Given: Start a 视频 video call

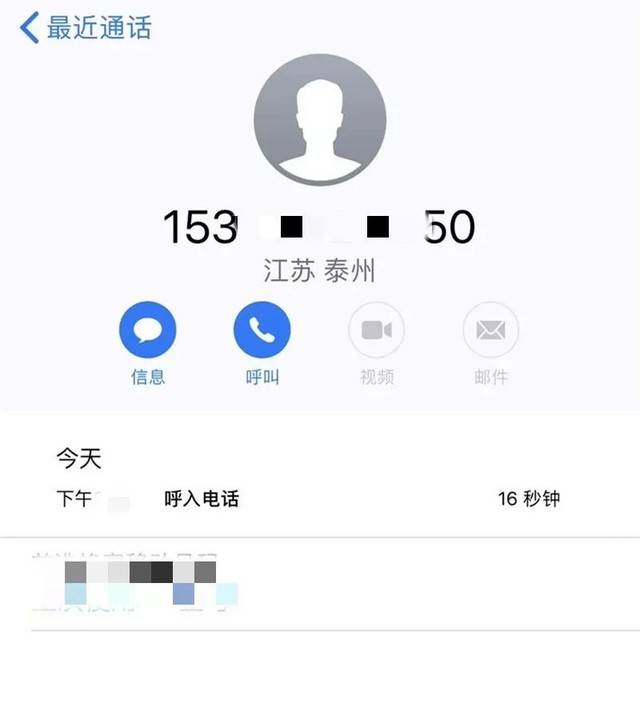Looking at the screenshot, I should 377,331.
